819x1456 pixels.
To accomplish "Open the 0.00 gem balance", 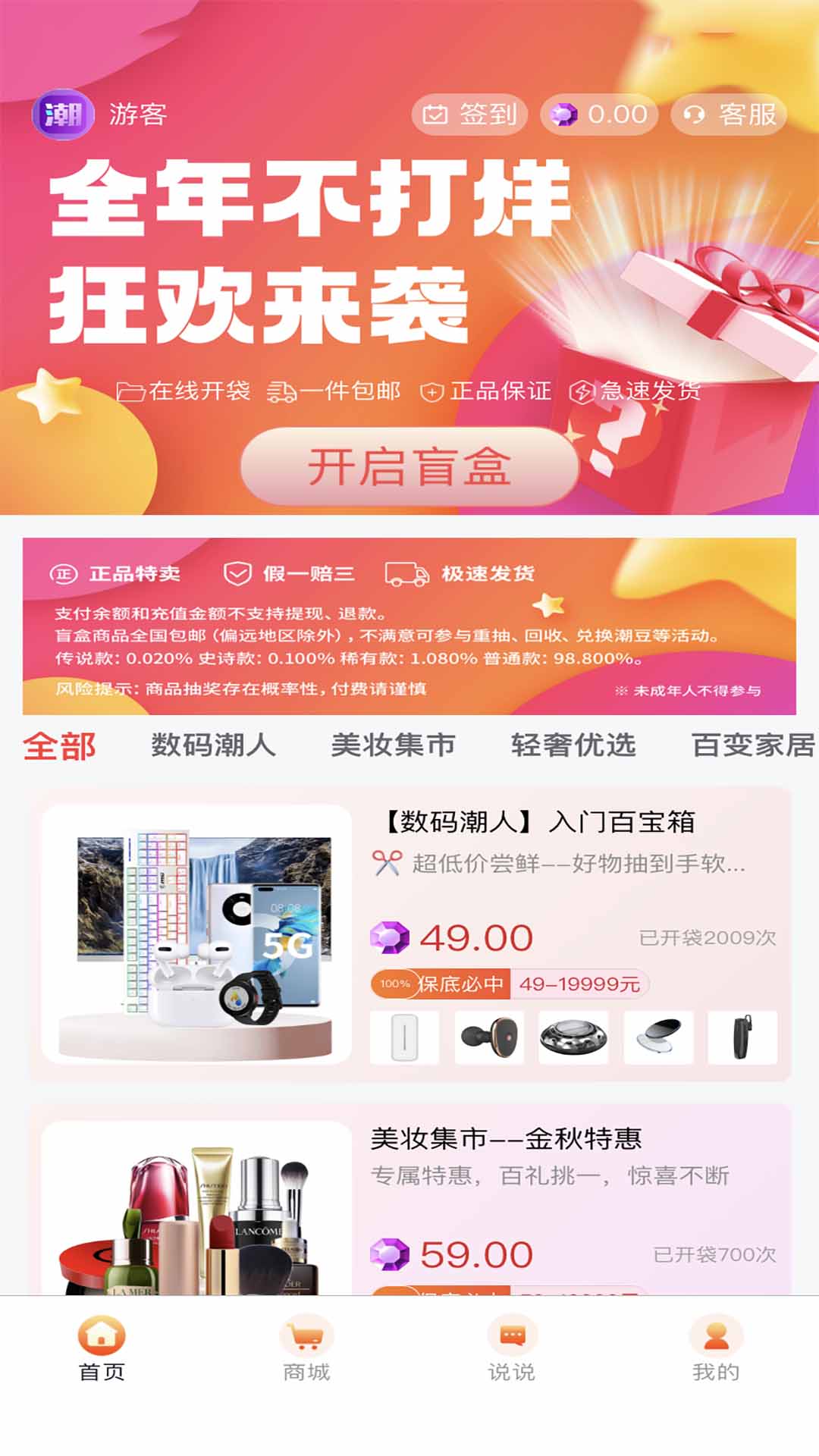I will (x=599, y=115).
